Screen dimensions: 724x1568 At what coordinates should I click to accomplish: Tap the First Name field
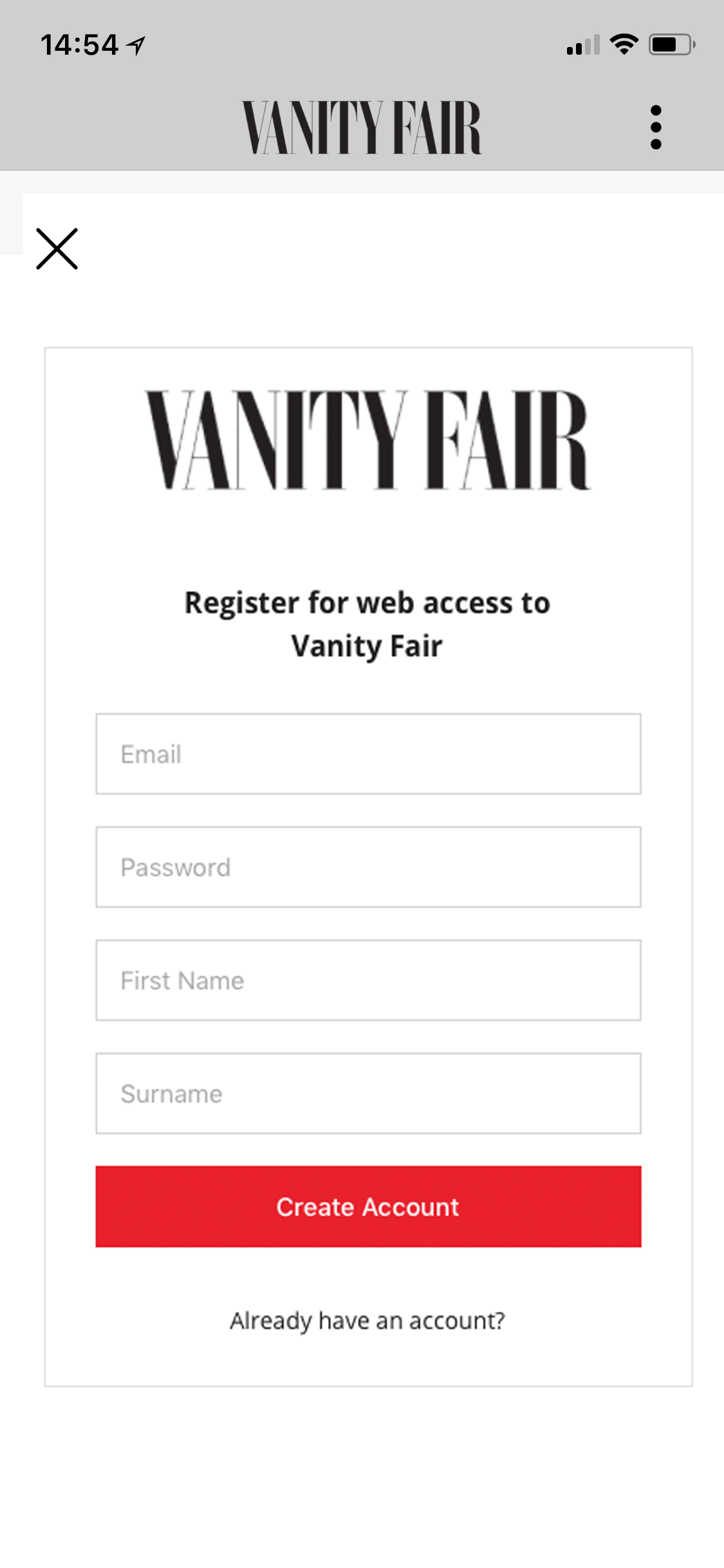(368, 980)
